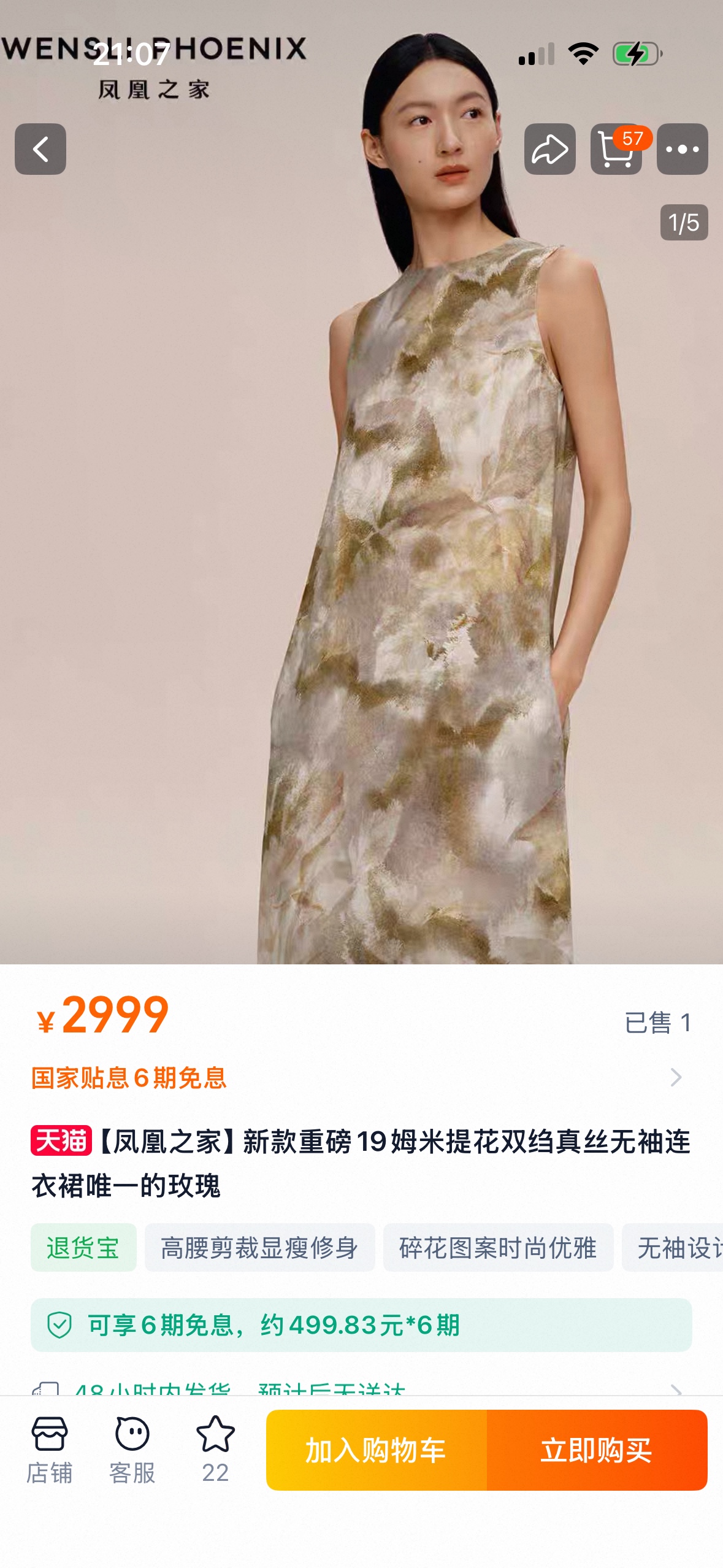Share this product
Screen dimensions: 723x1568
coord(549,149)
